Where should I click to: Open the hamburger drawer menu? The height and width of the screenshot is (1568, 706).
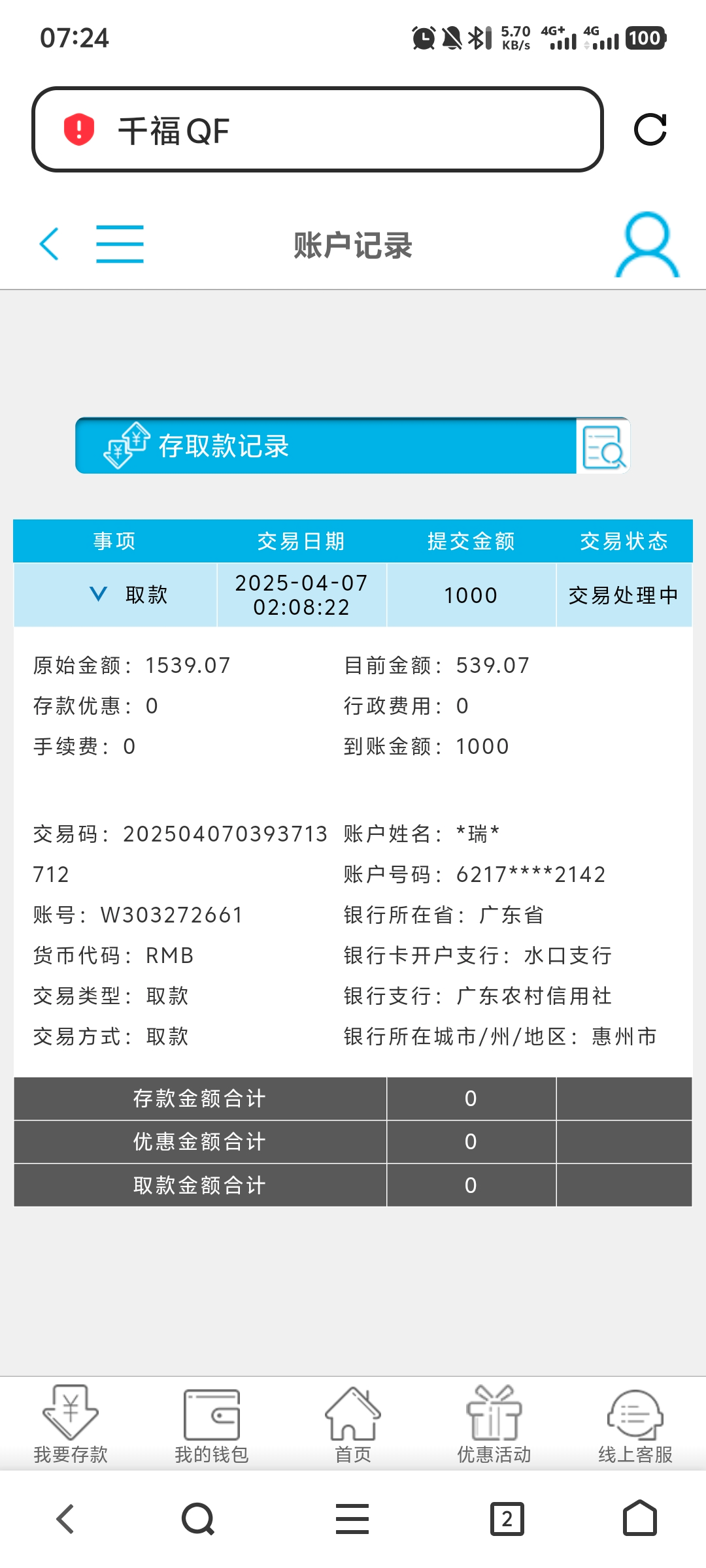pos(120,244)
